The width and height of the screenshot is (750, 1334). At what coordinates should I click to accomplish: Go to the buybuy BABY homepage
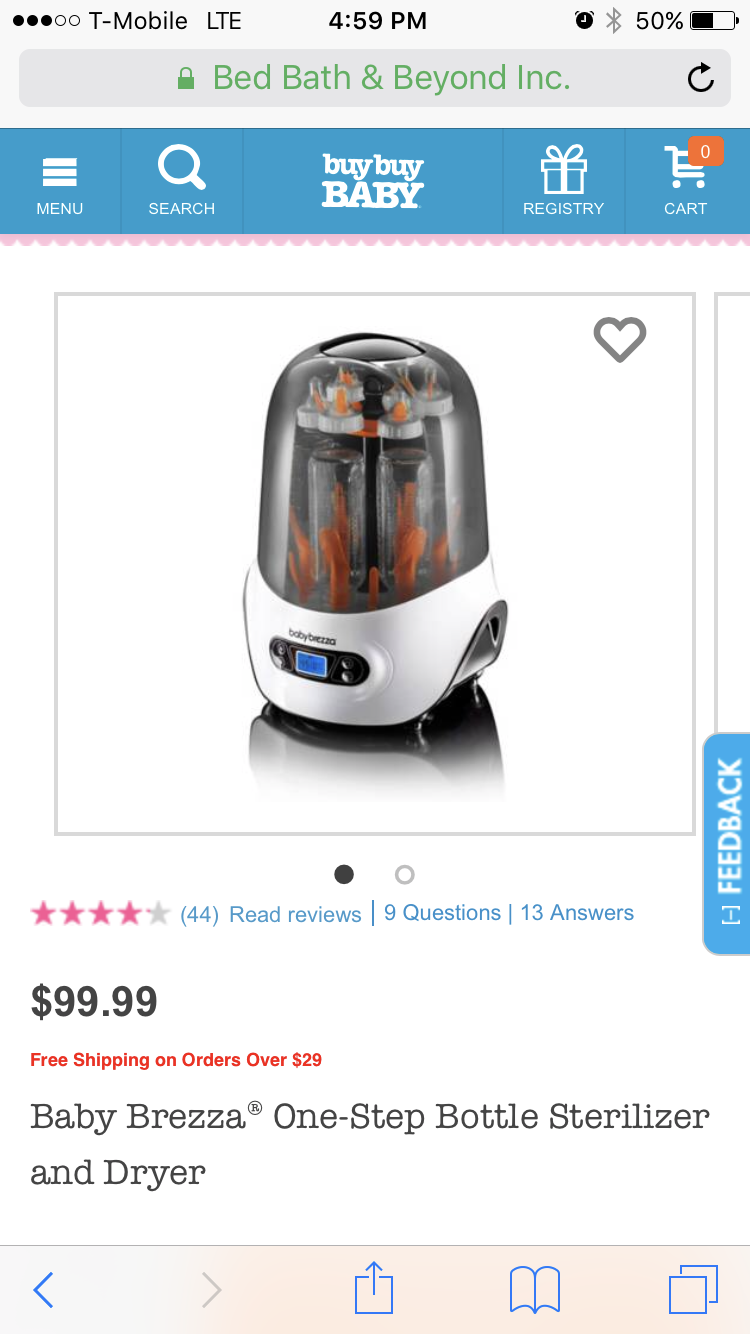373,181
